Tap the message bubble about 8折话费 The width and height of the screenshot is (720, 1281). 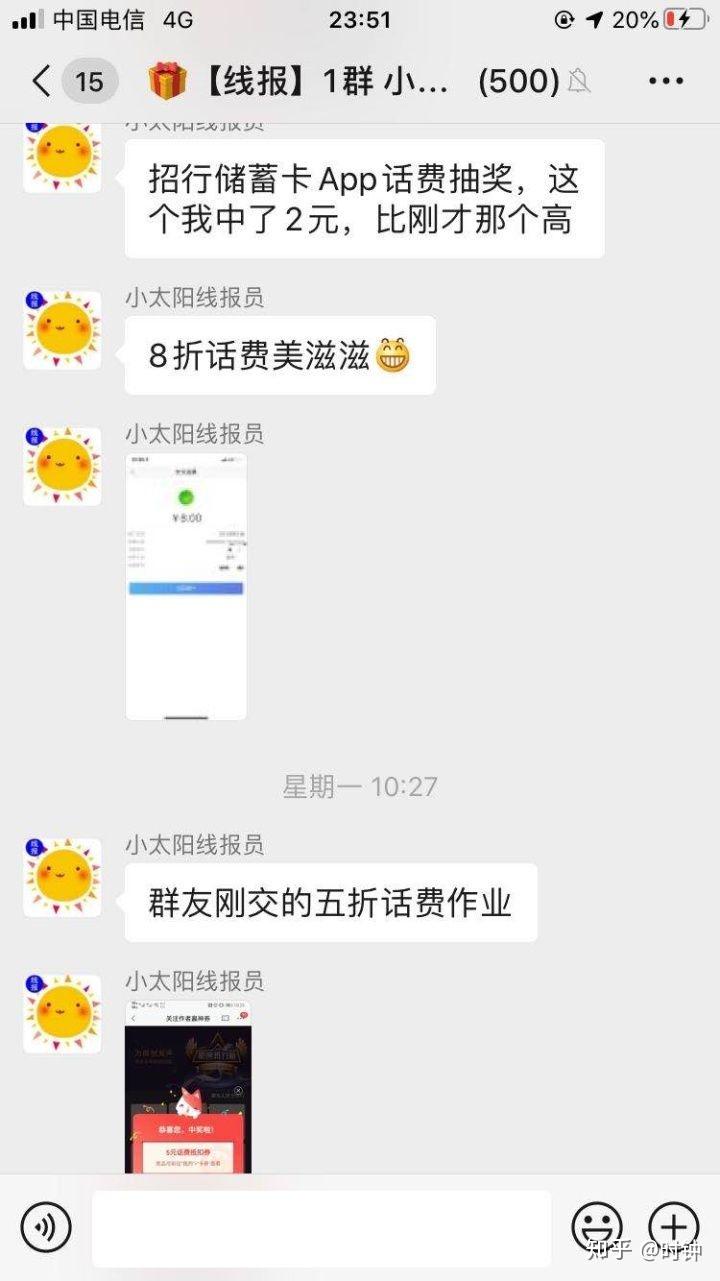[x=278, y=354]
